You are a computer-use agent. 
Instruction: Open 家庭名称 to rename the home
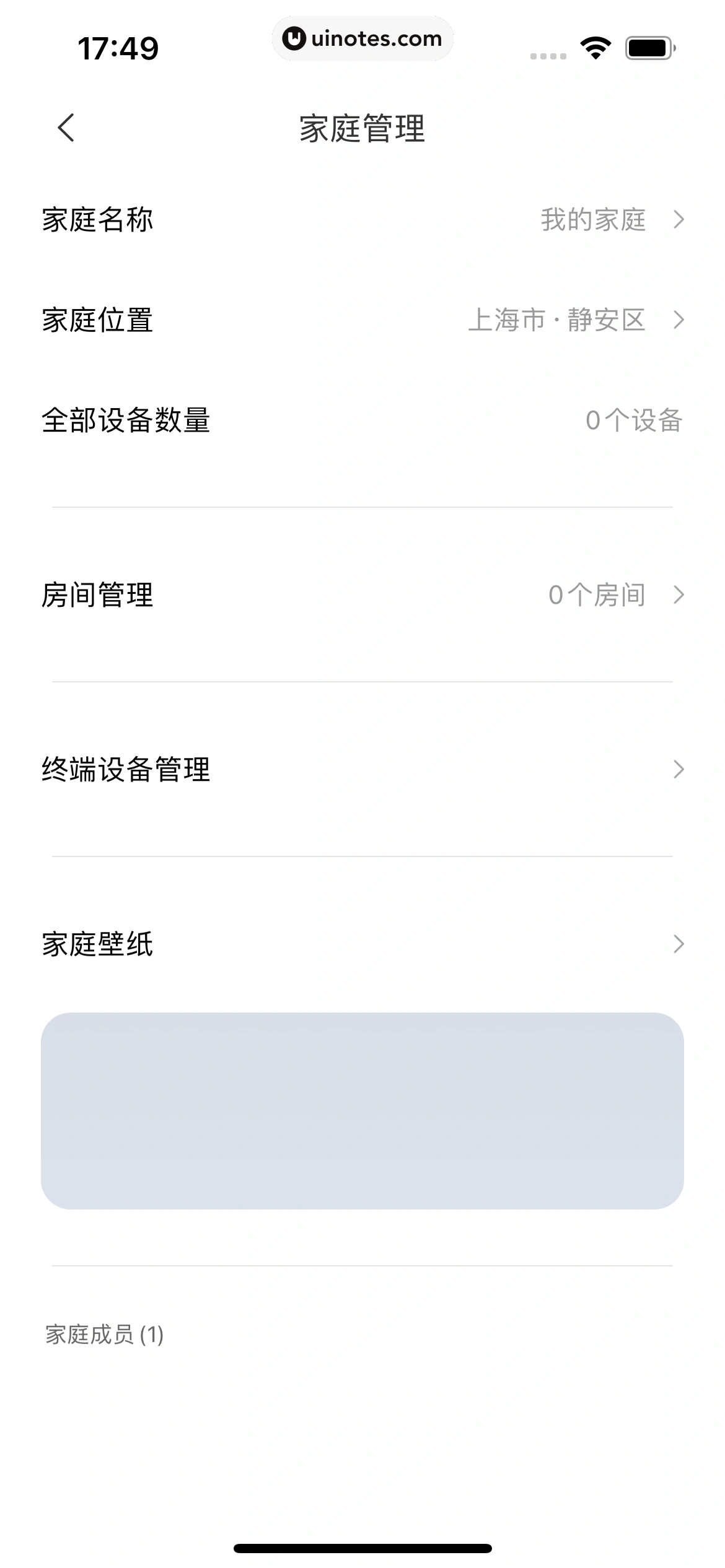tap(362, 220)
